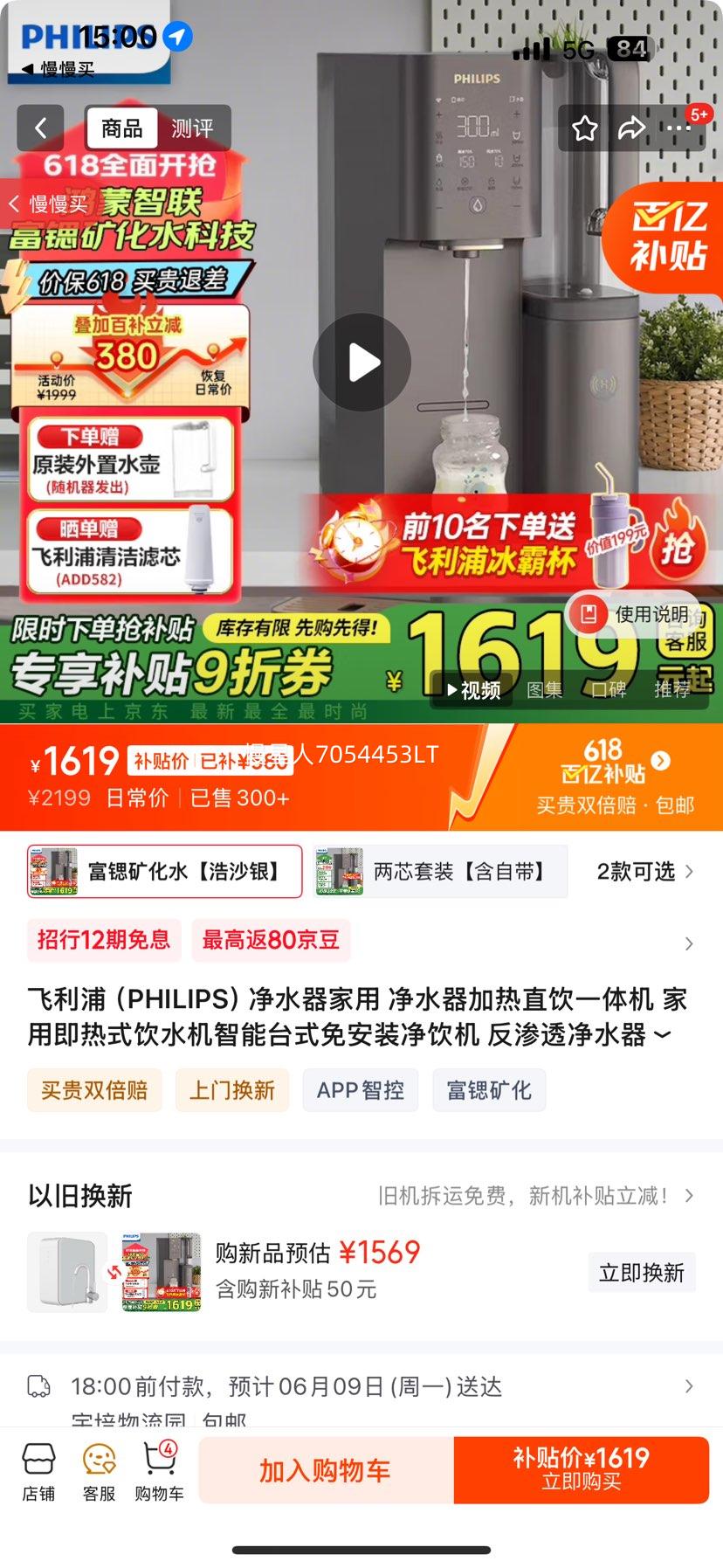Select the 富锶矿化水【浩沙银】 variant

(164, 871)
